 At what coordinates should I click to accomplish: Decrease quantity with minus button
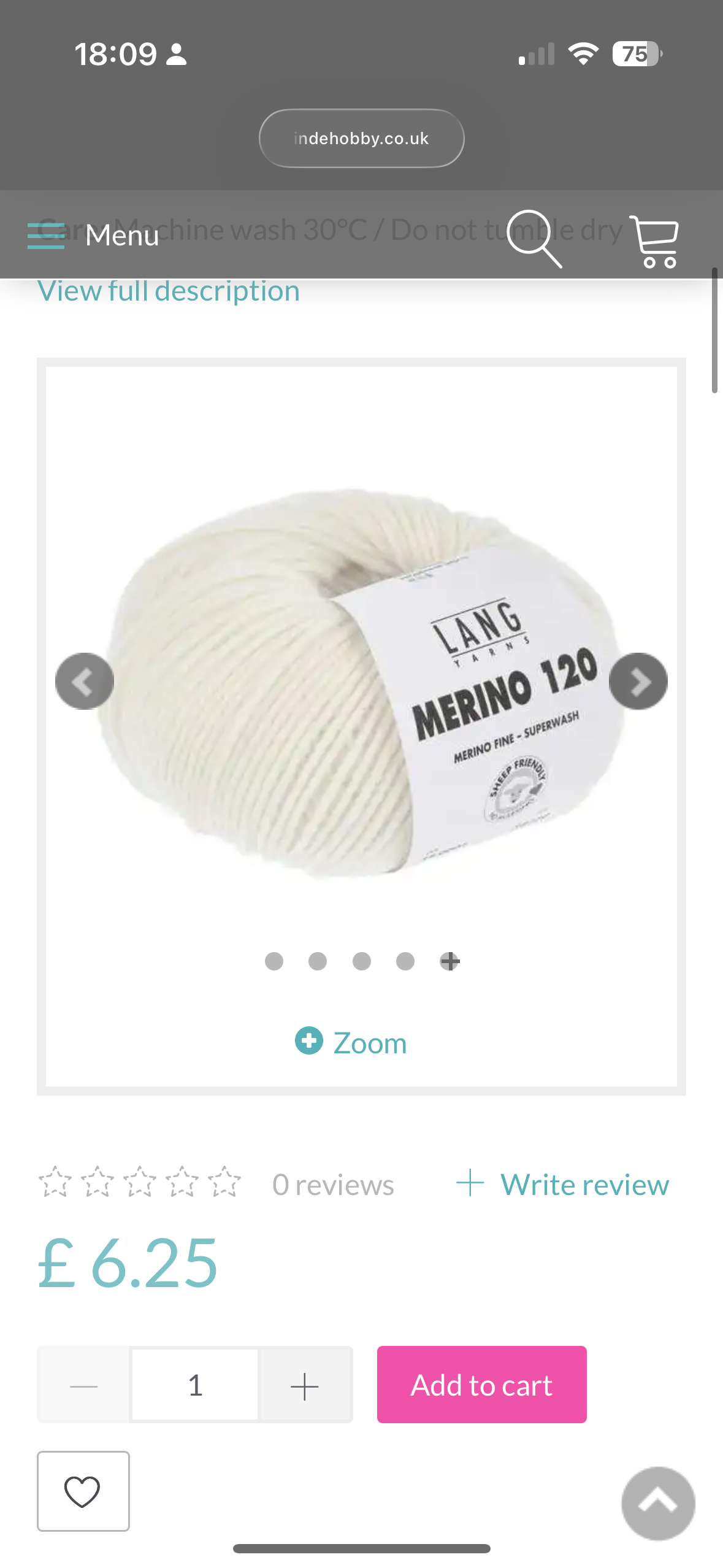pos(84,1385)
